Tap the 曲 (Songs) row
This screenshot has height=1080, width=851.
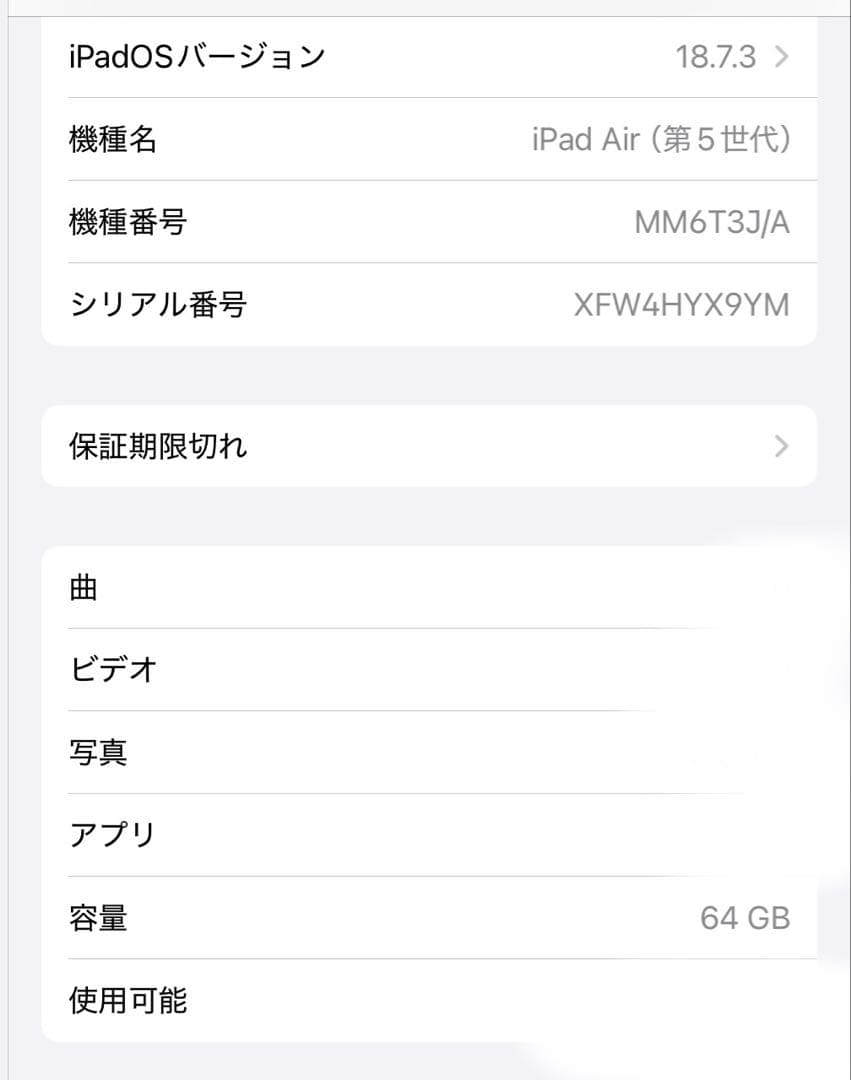[x=425, y=588]
